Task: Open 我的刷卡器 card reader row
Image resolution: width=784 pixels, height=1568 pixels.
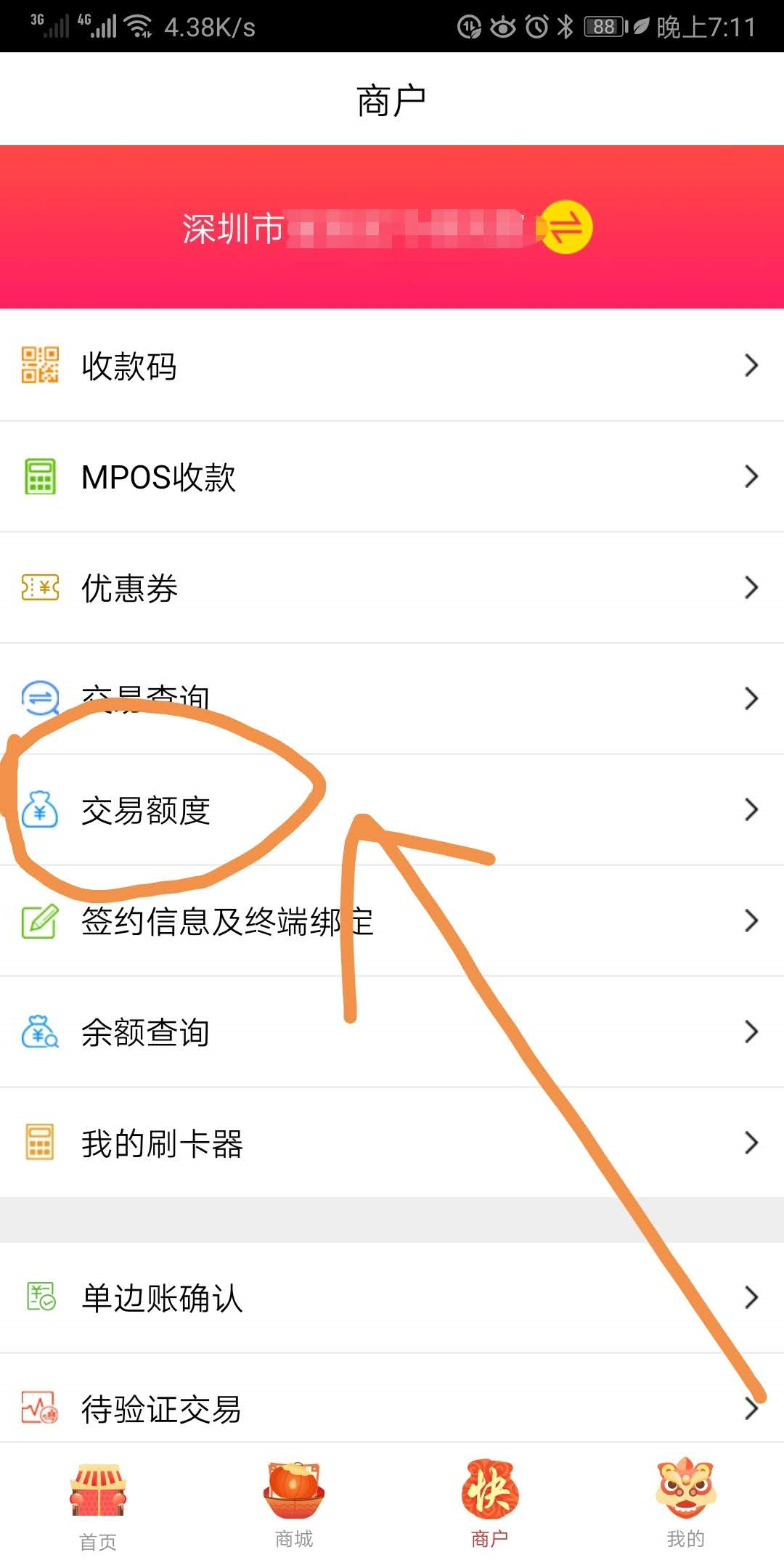Action: [392, 1143]
